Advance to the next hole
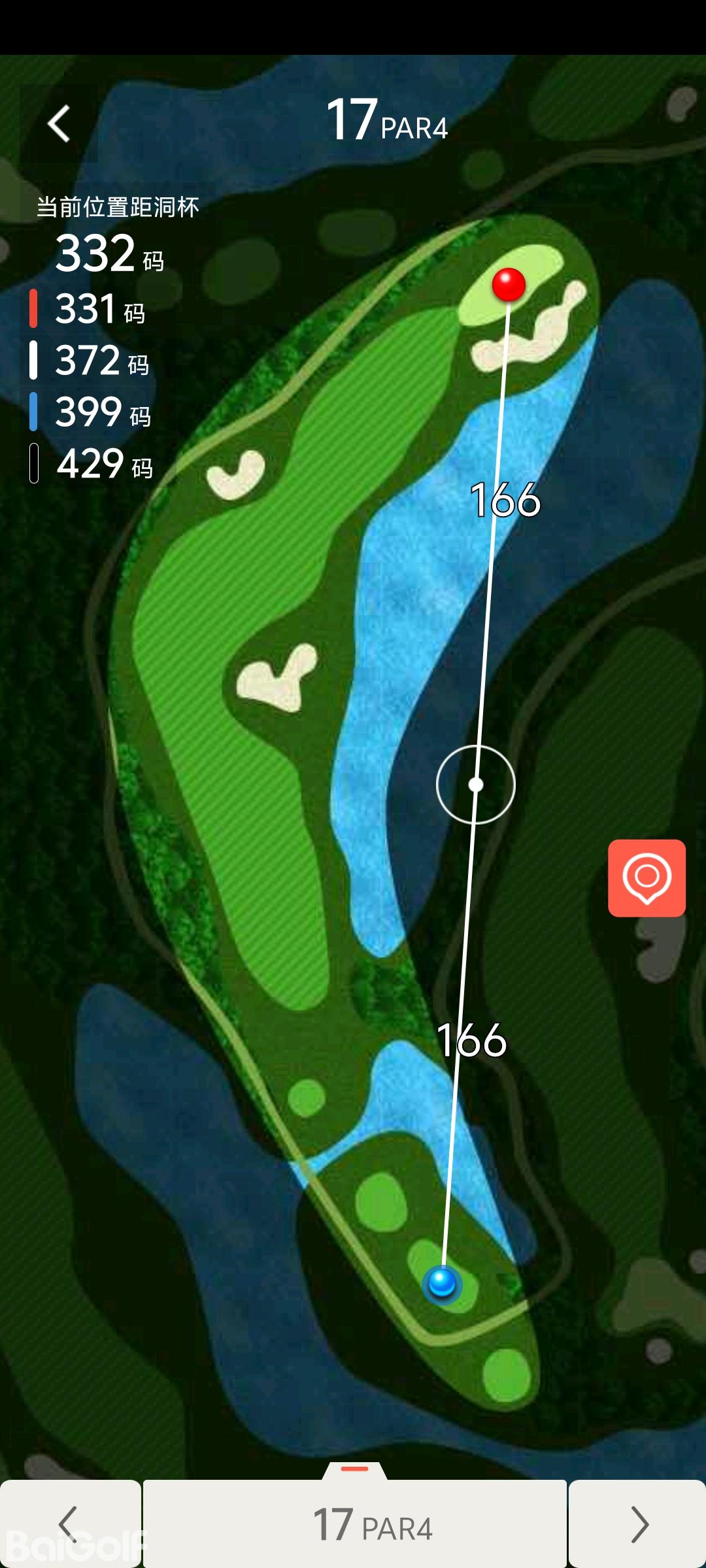The height and width of the screenshot is (1568, 706). click(637, 1524)
